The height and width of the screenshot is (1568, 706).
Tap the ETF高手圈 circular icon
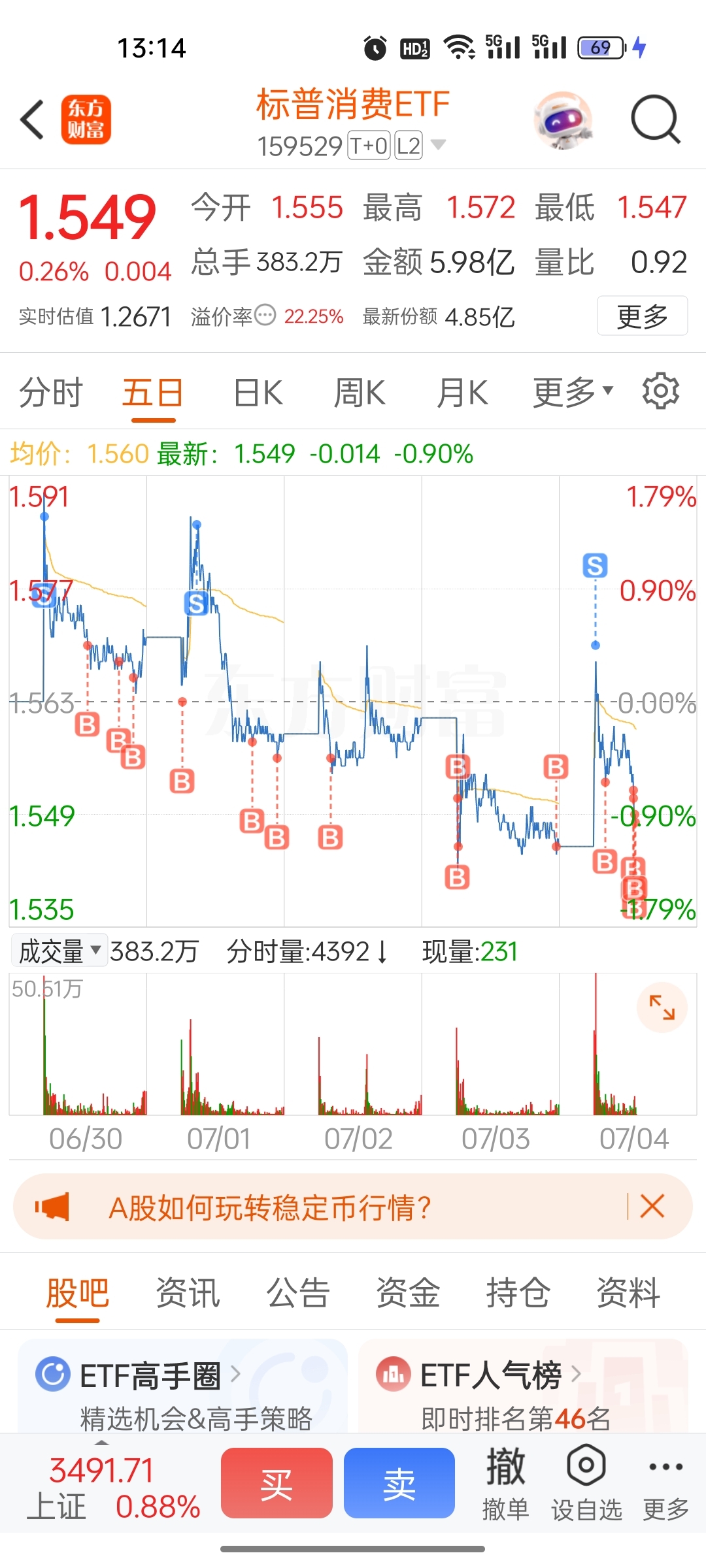(x=56, y=1373)
